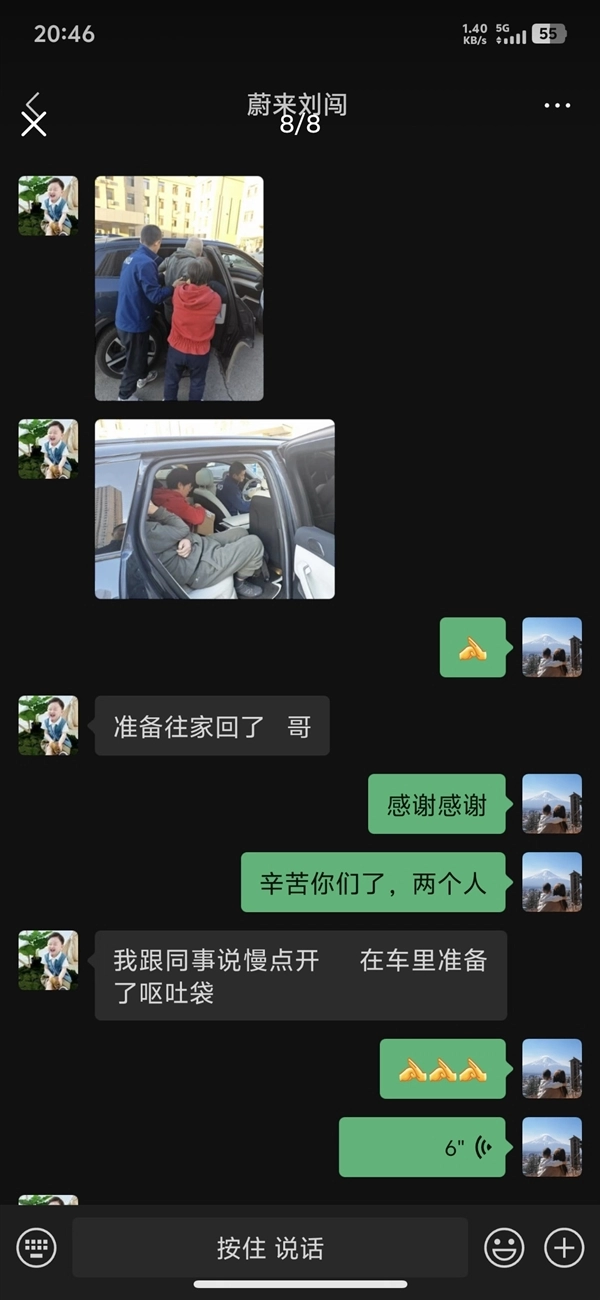The height and width of the screenshot is (1300, 600).
Task: View the photo of passengers seated inside car
Action: coord(214,509)
